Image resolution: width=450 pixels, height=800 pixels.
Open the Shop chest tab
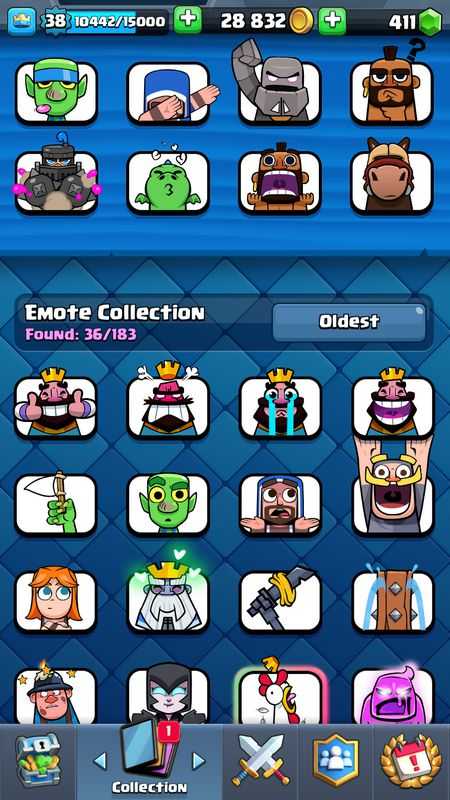(38, 761)
